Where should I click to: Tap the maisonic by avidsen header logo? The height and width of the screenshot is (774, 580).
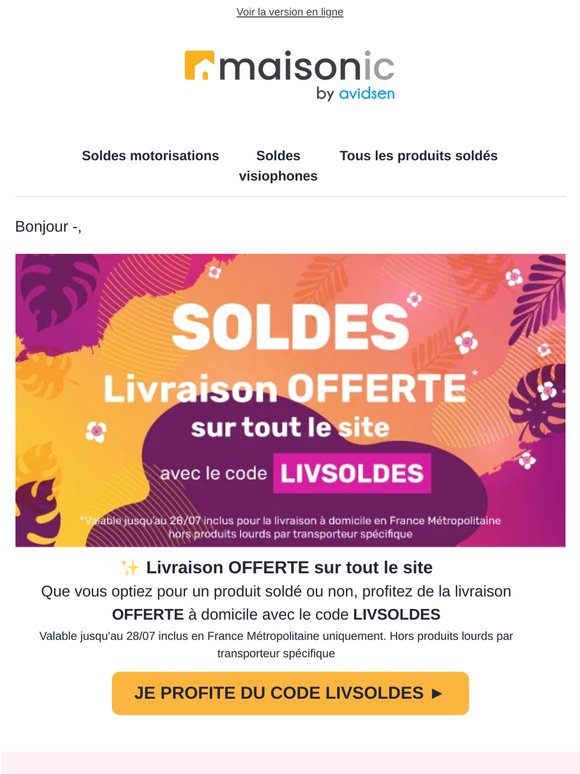pos(290,75)
